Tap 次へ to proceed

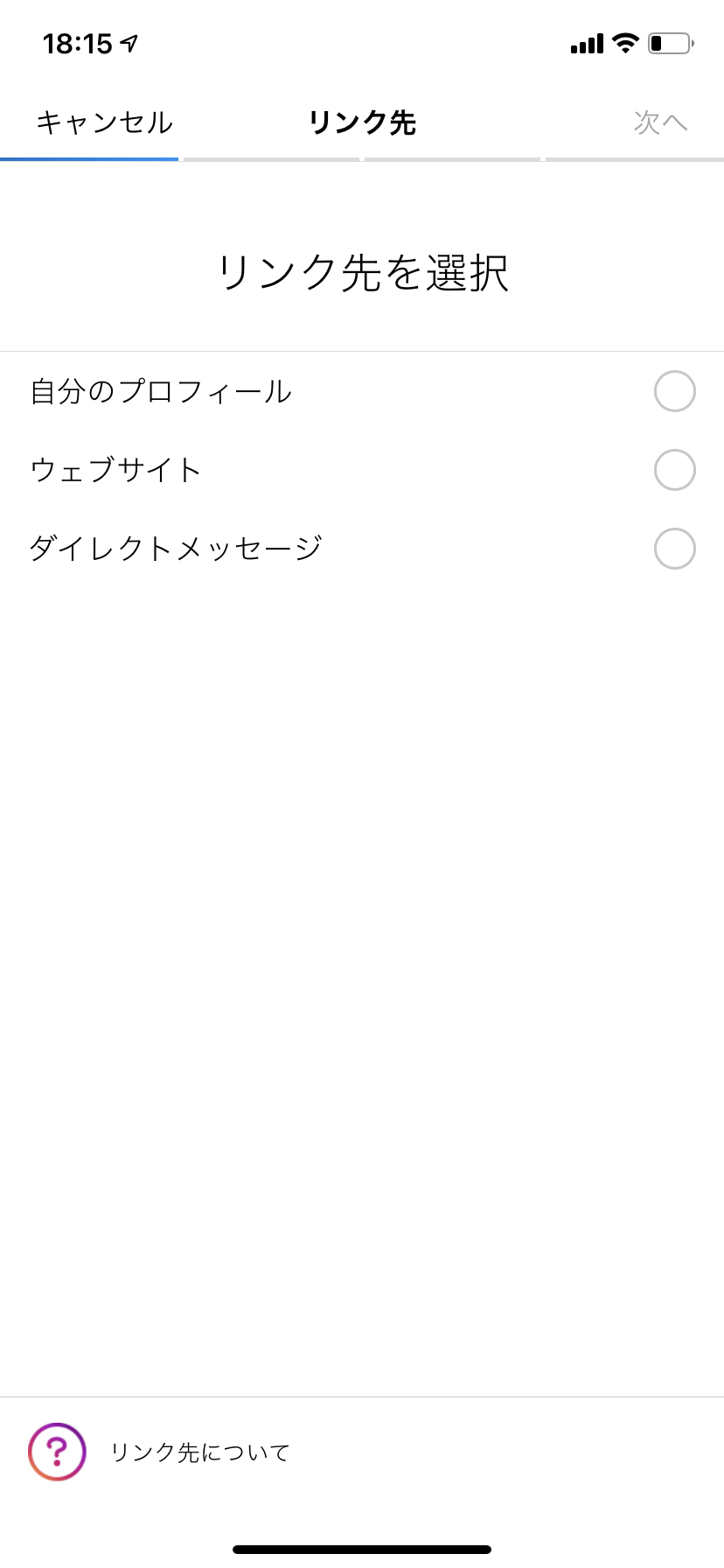[661, 122]
